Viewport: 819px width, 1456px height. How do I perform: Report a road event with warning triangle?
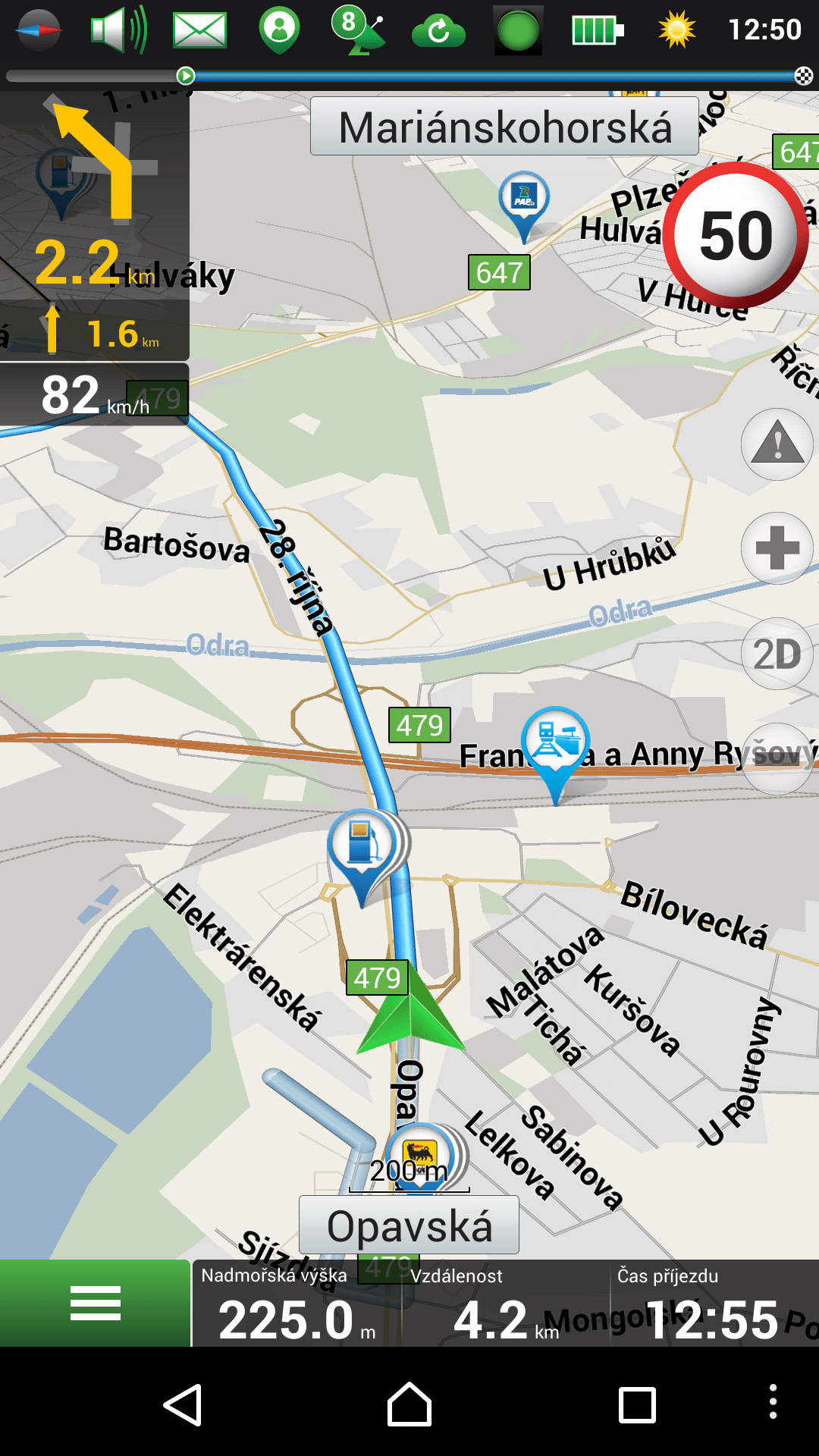coord(777,444)
